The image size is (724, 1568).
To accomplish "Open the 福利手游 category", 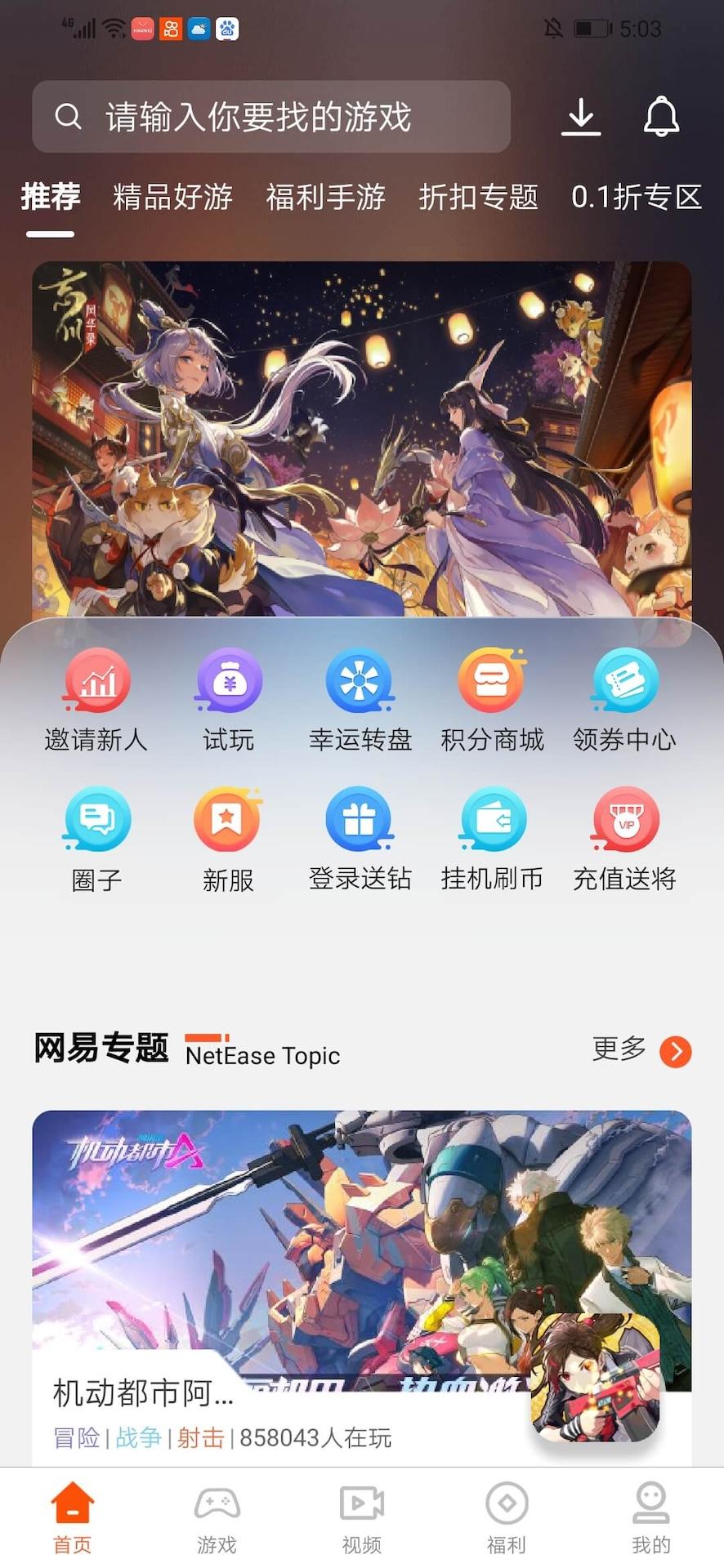I will click(x=324, y=198).
